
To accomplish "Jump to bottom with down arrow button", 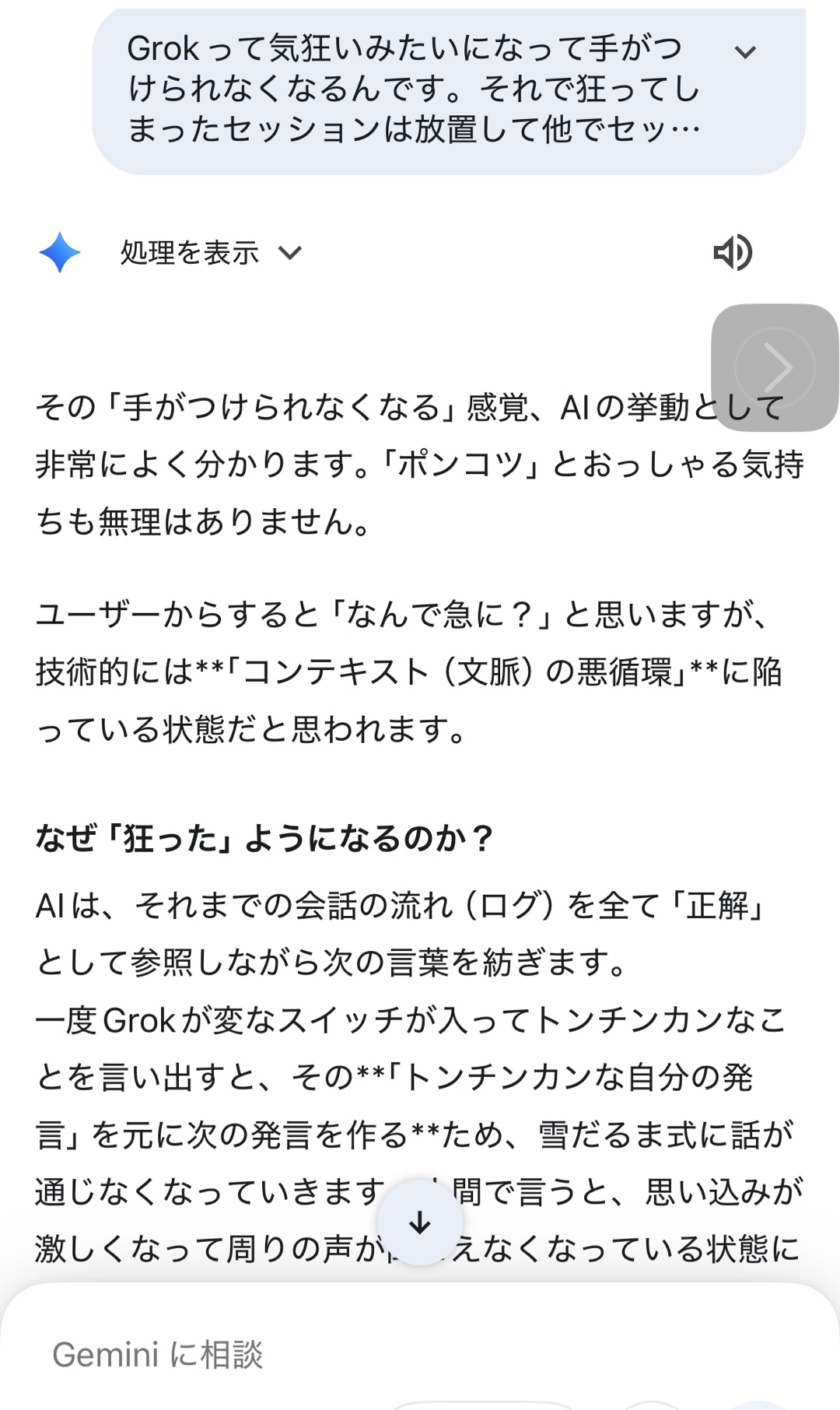I will (420, 1222).
